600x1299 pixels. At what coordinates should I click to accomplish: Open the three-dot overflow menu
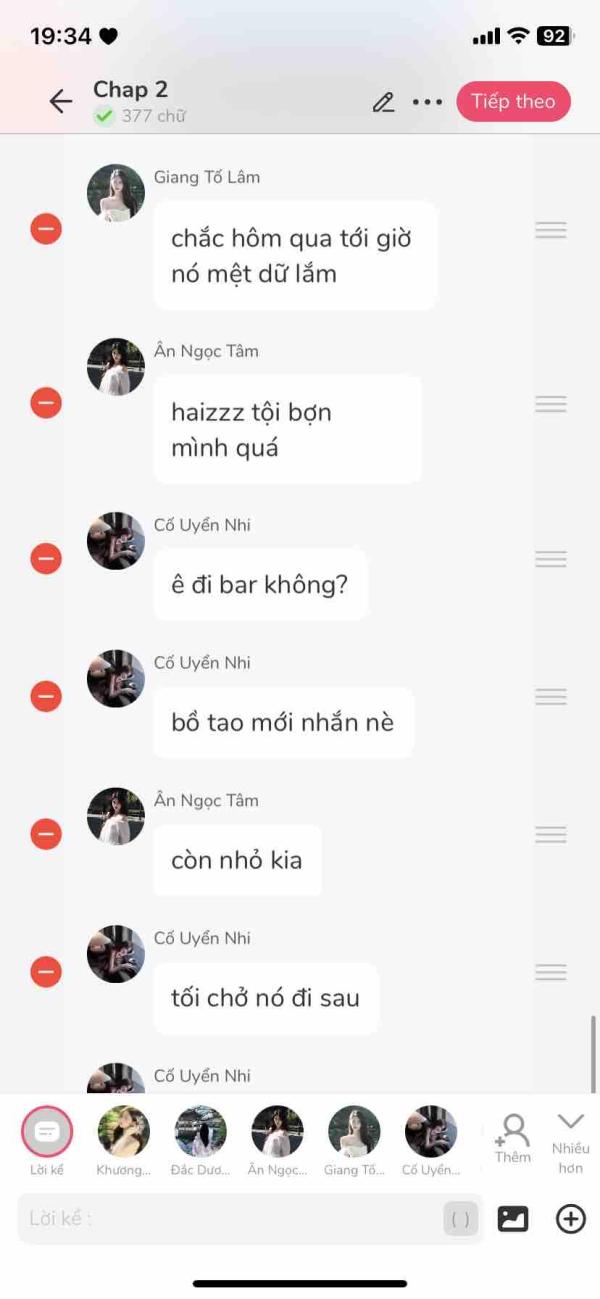[427, 102]
